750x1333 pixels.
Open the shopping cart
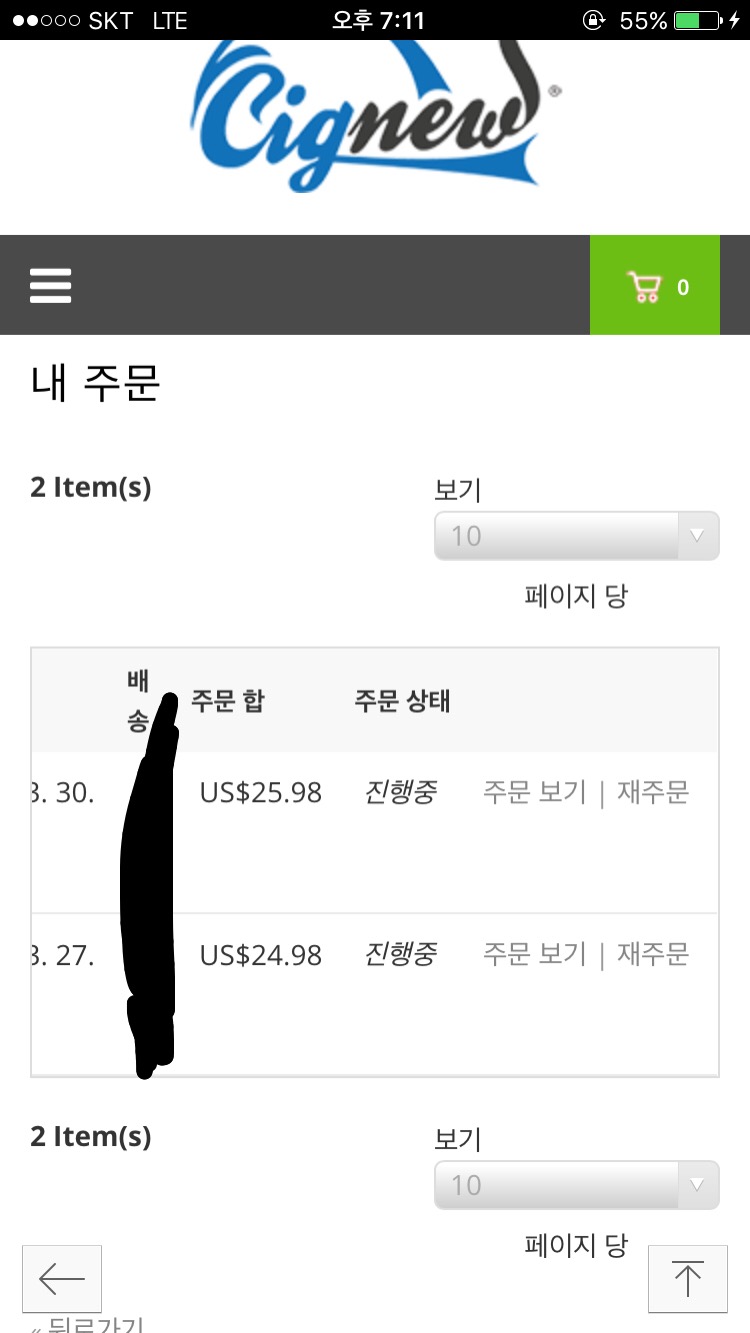(655, 286)
